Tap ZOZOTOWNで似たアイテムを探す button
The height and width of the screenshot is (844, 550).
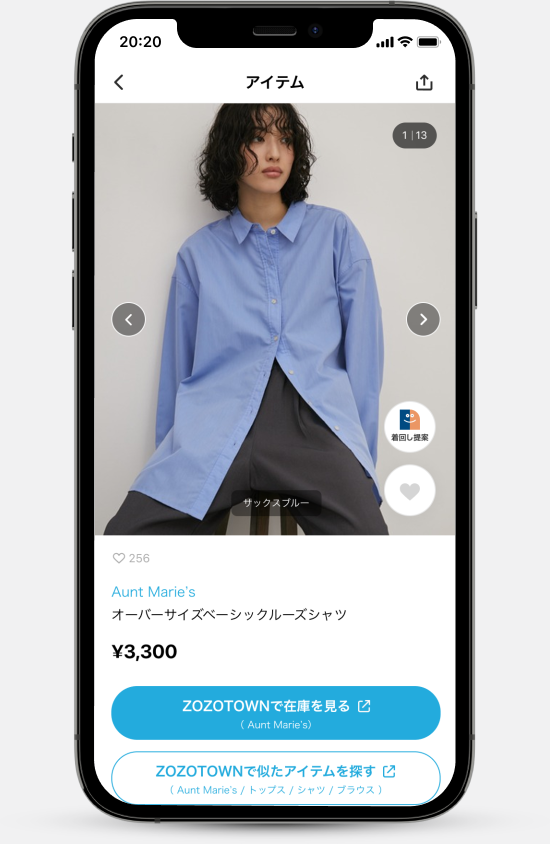tap(276, 778)
